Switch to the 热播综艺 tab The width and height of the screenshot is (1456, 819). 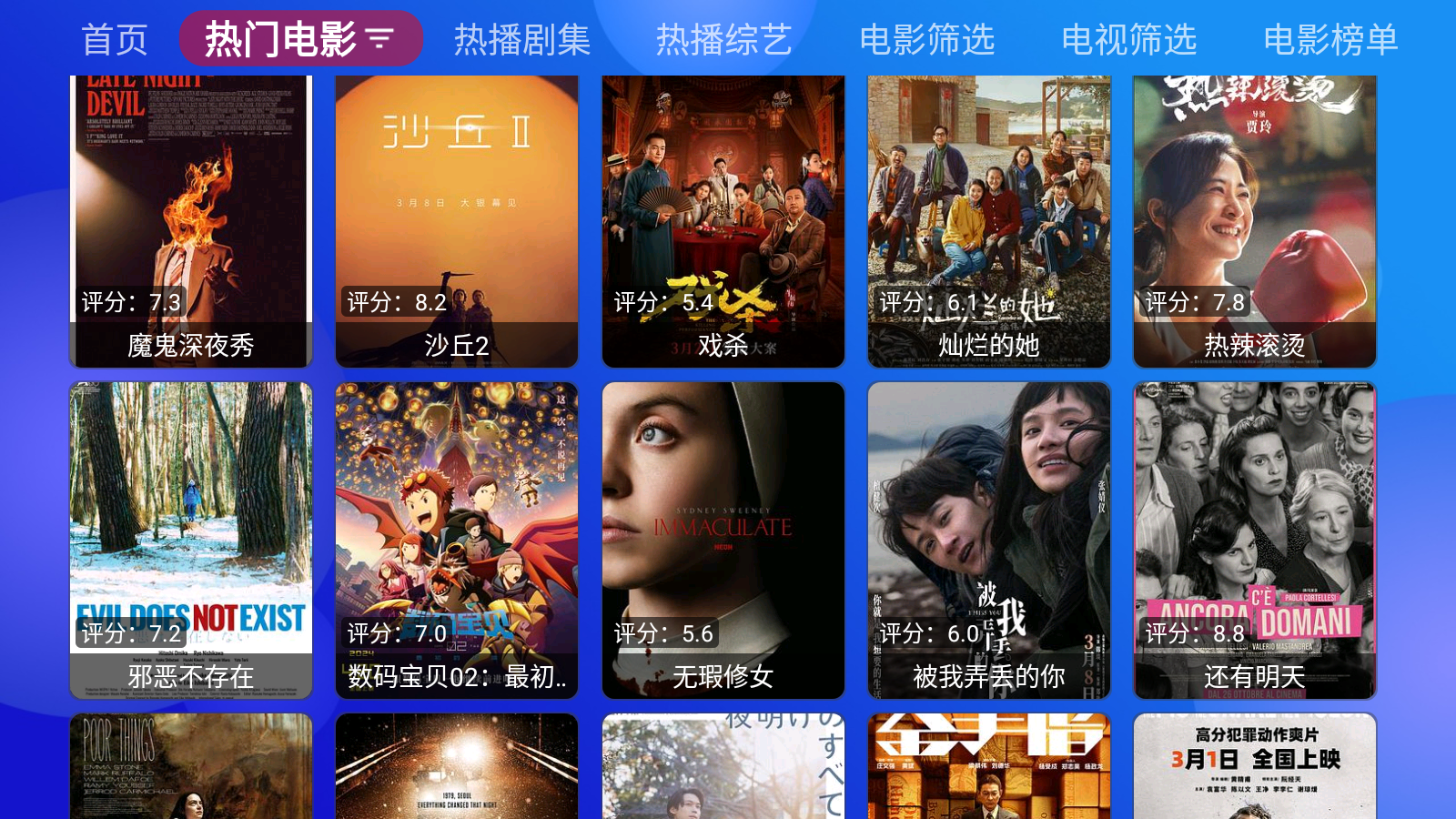point(724,40)
